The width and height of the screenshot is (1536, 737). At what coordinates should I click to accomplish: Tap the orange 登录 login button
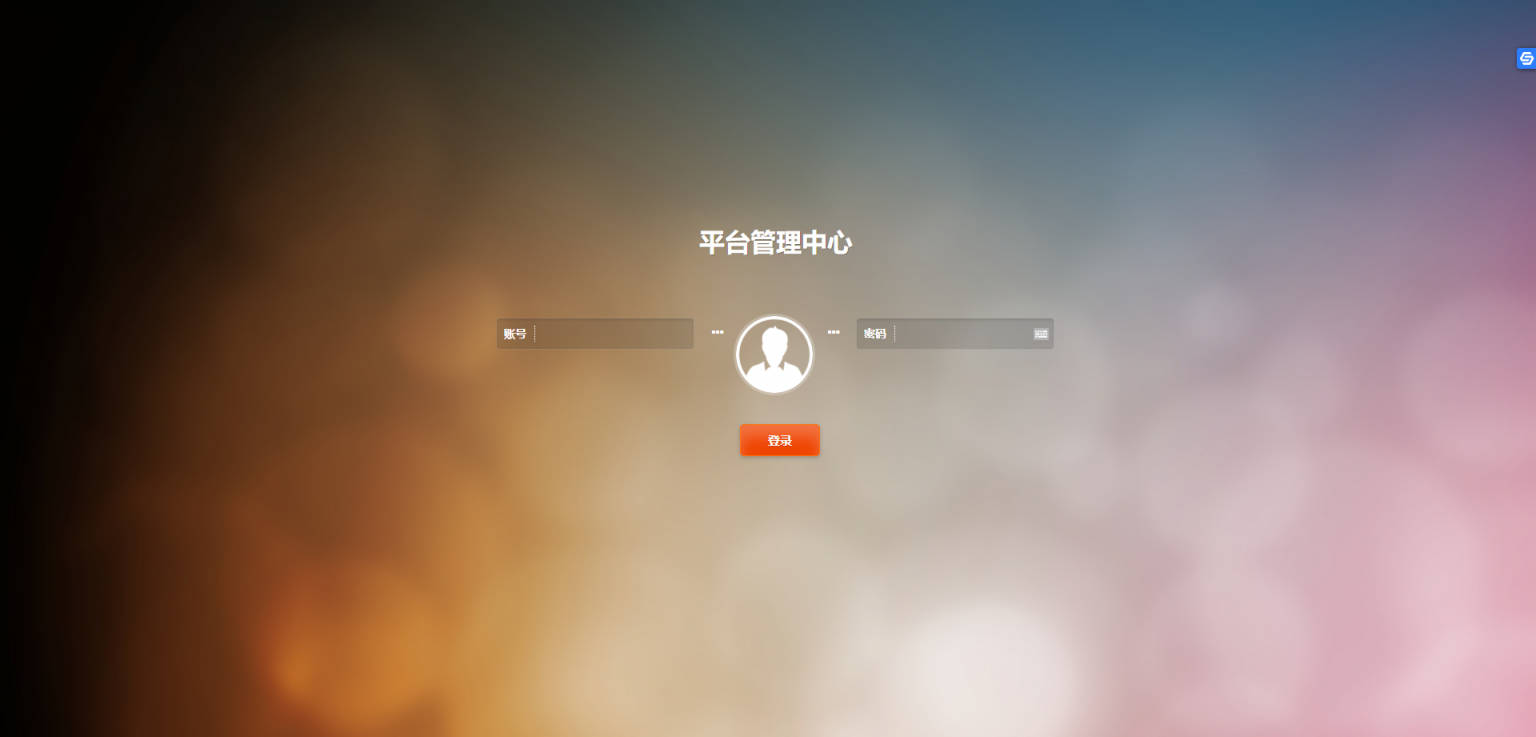(x=779, y=440)
